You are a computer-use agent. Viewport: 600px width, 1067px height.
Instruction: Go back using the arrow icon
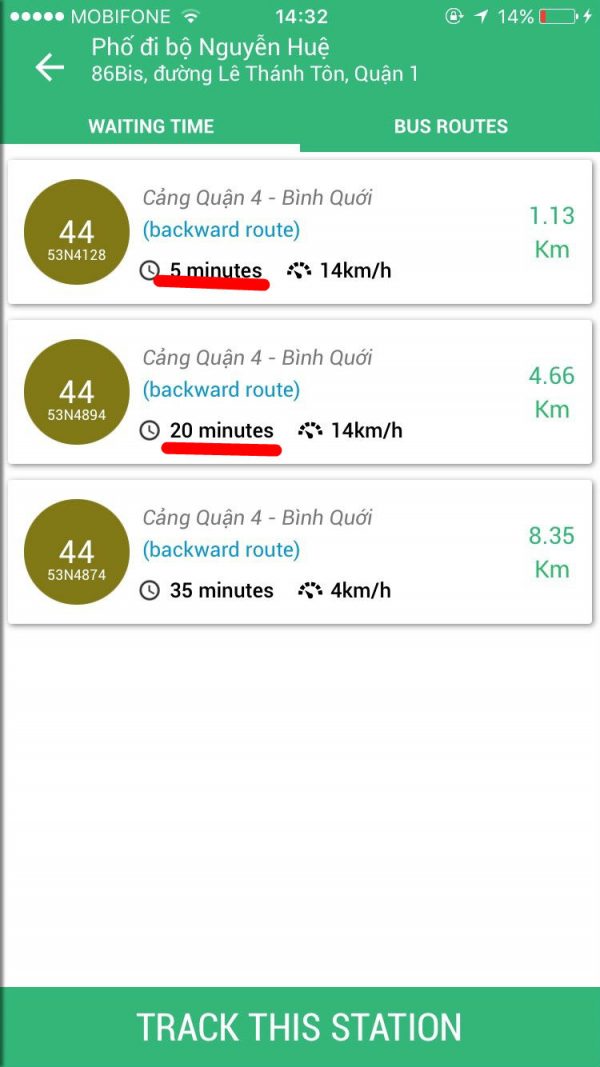(x=50, y=67)
